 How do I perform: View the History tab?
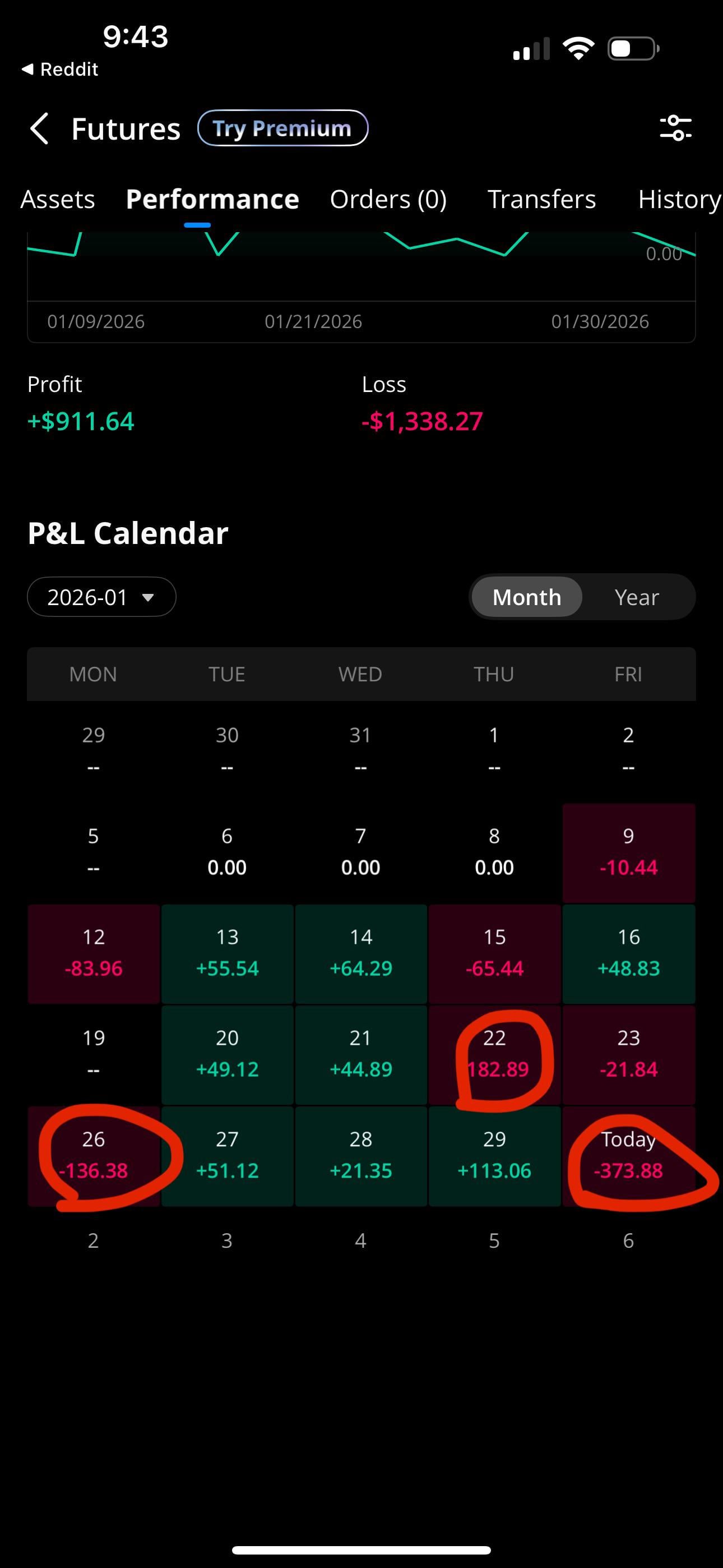point(679,200)
